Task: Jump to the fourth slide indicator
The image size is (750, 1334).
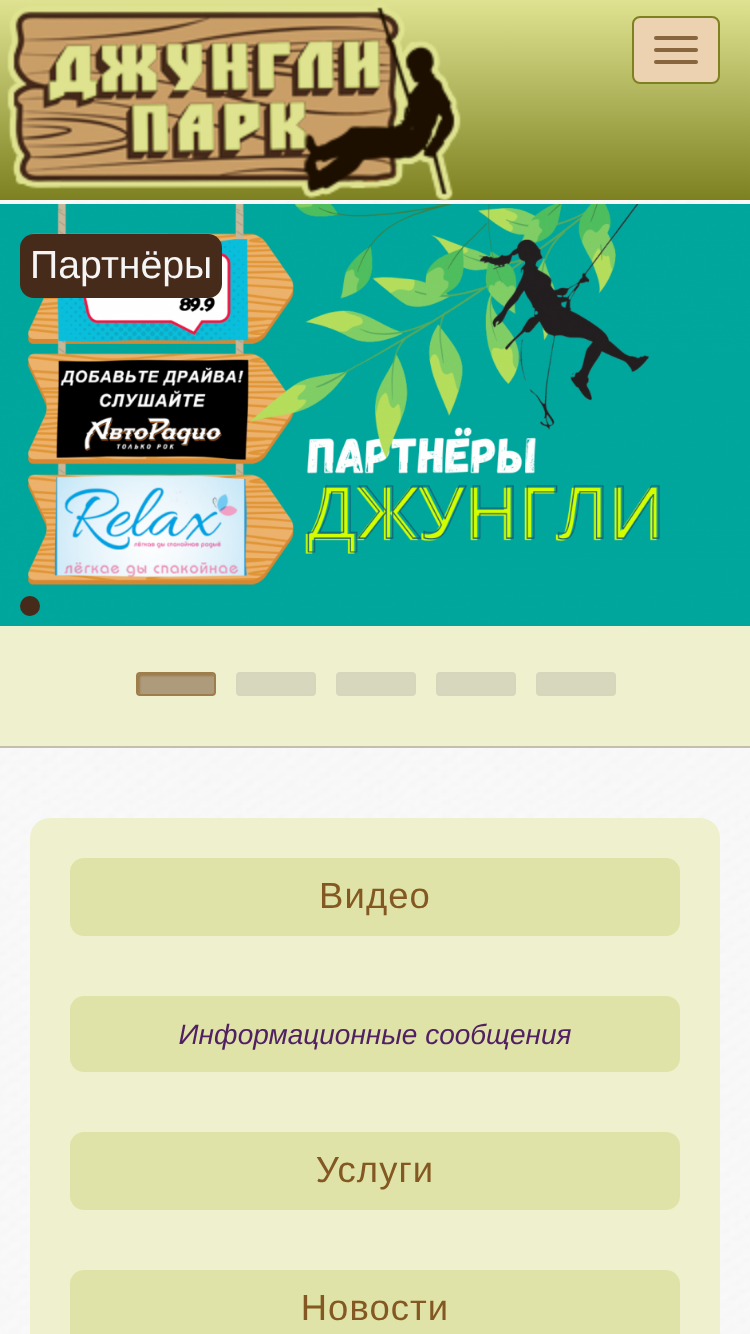Action: [476, 684]
